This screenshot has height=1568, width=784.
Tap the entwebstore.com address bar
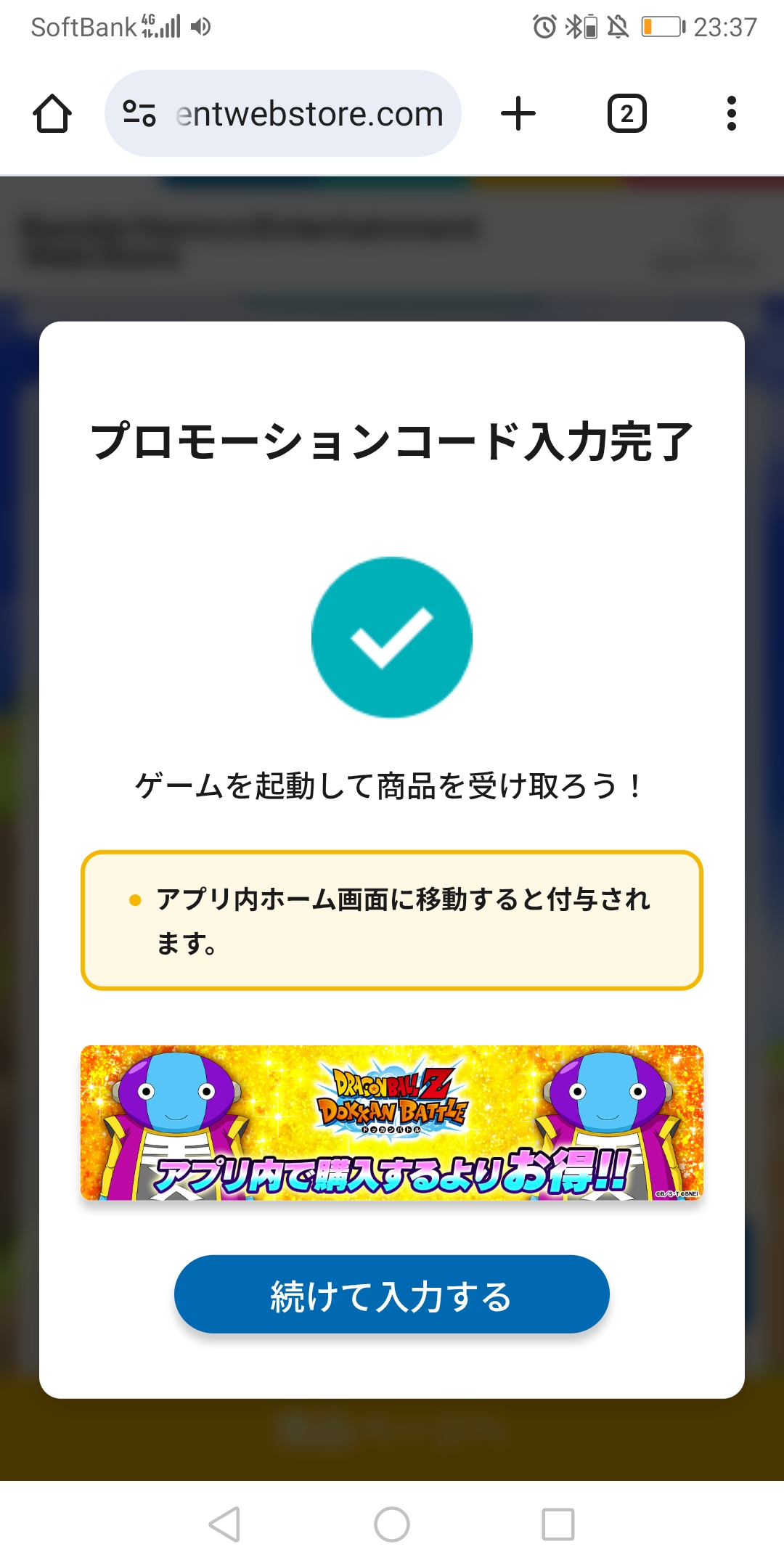[309, 114]
